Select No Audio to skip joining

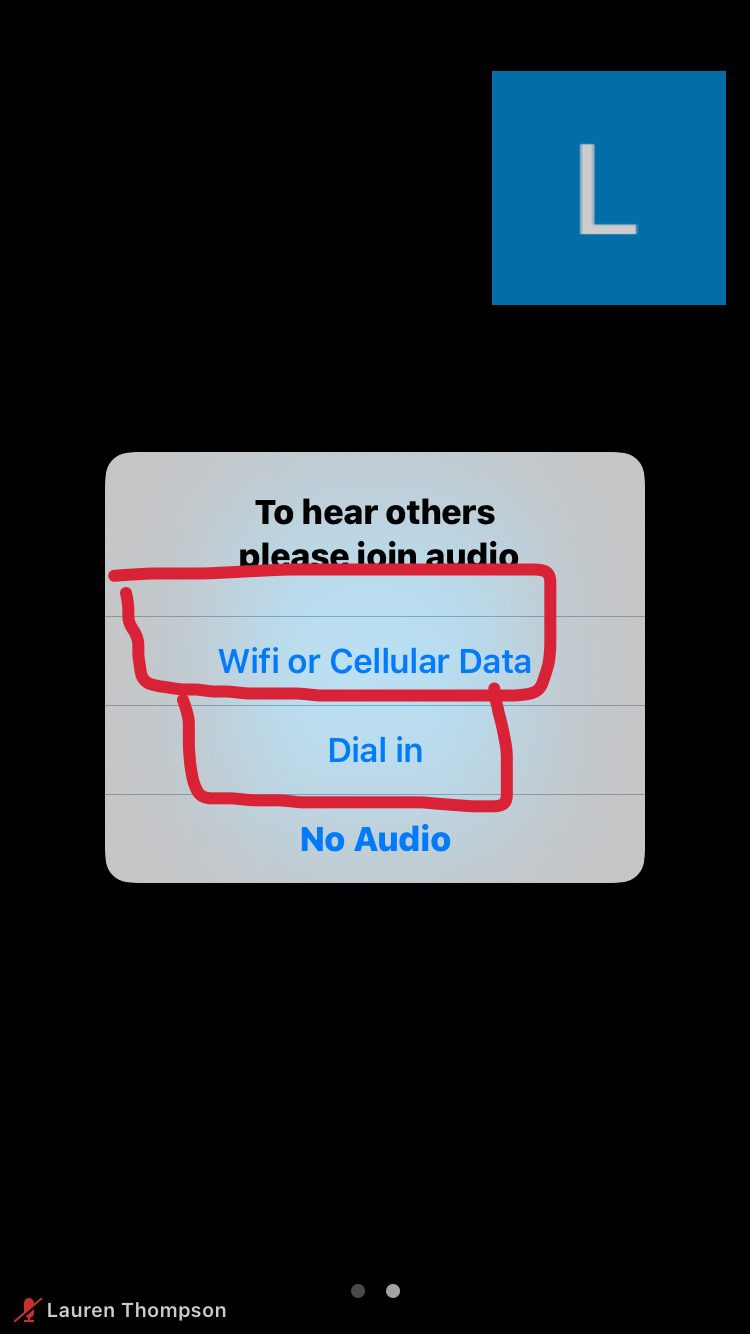(x=375, y=839)
